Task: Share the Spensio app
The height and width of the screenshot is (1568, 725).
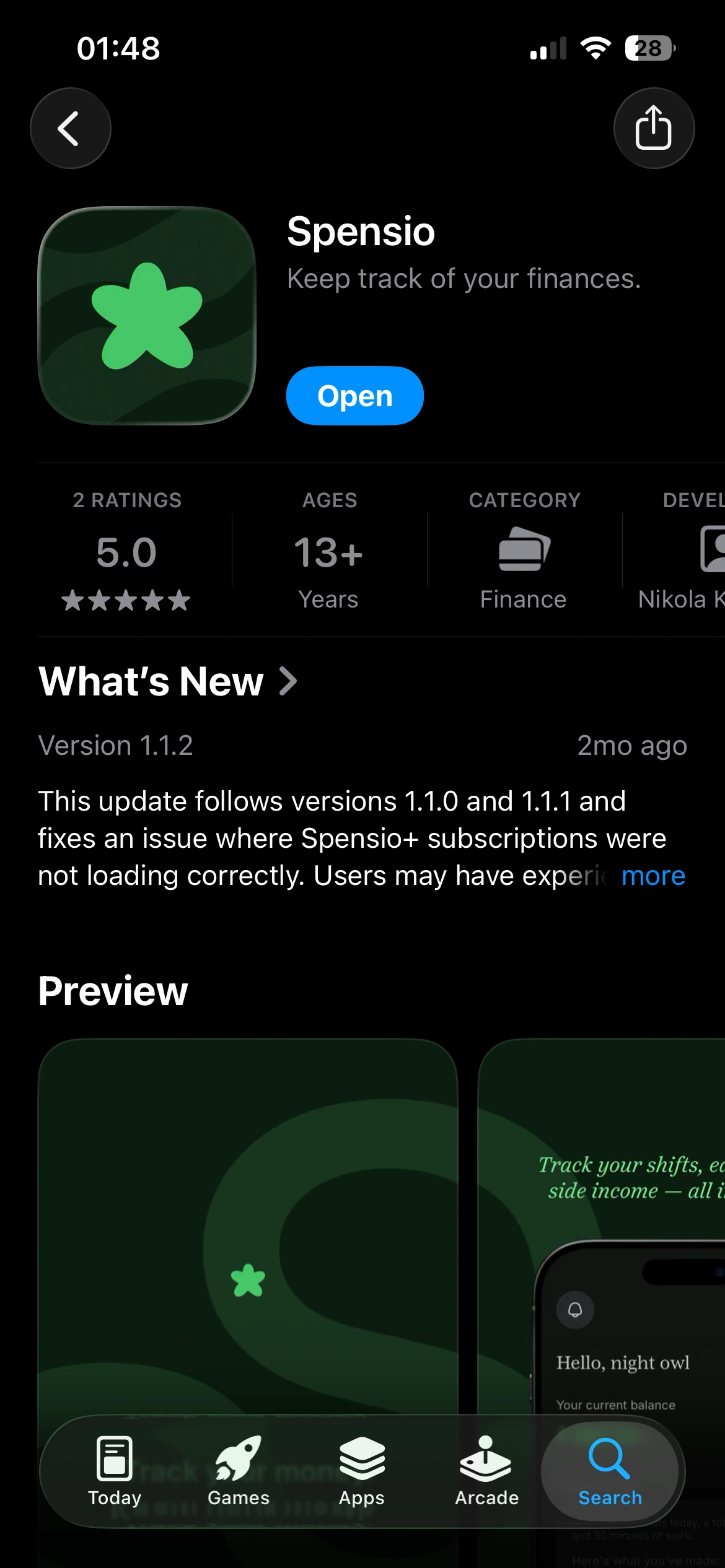Action: click(x=653, y=128)
